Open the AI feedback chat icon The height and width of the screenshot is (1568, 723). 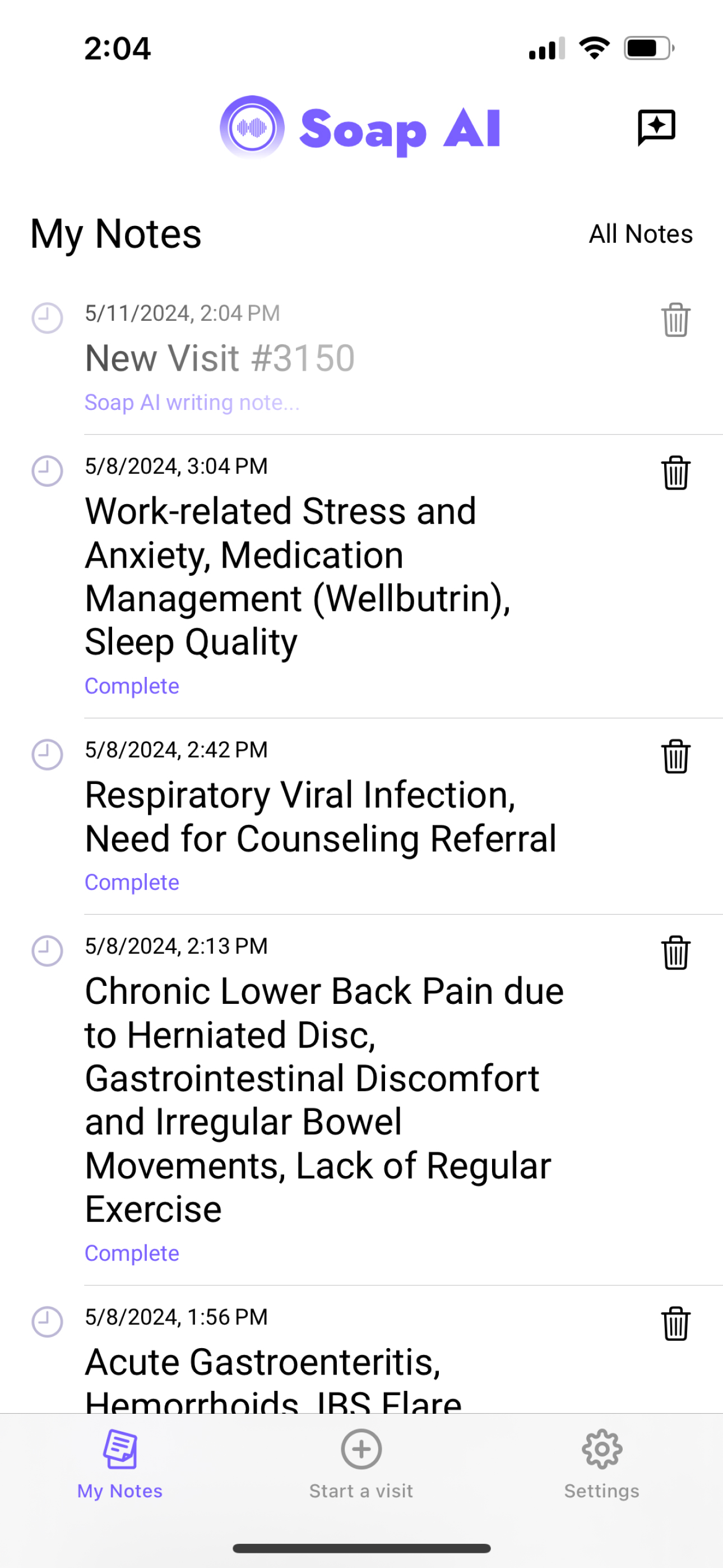pos(656,127)
